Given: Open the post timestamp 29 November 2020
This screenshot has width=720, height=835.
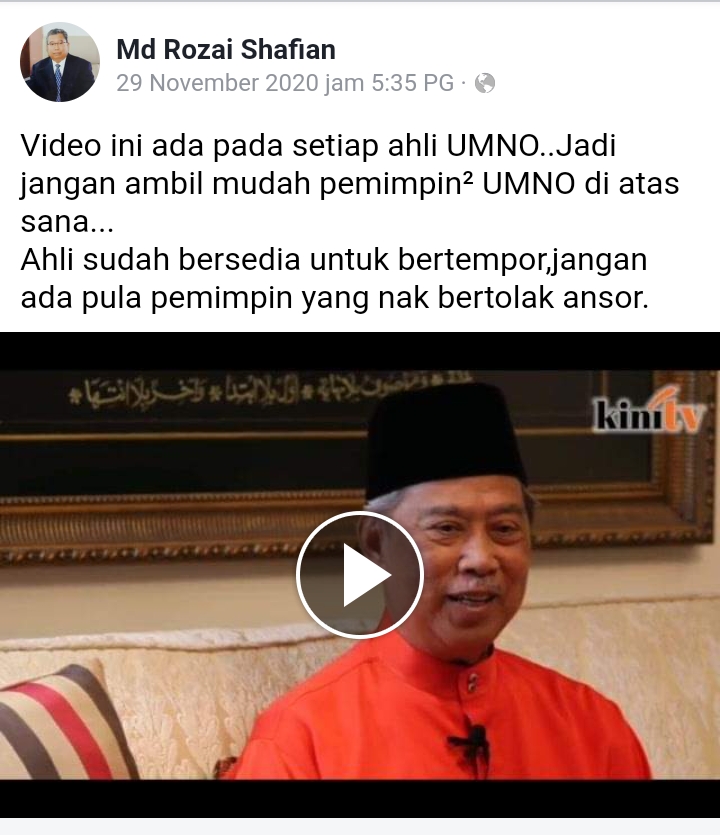Looking at the screenshot, I should 285,83.
